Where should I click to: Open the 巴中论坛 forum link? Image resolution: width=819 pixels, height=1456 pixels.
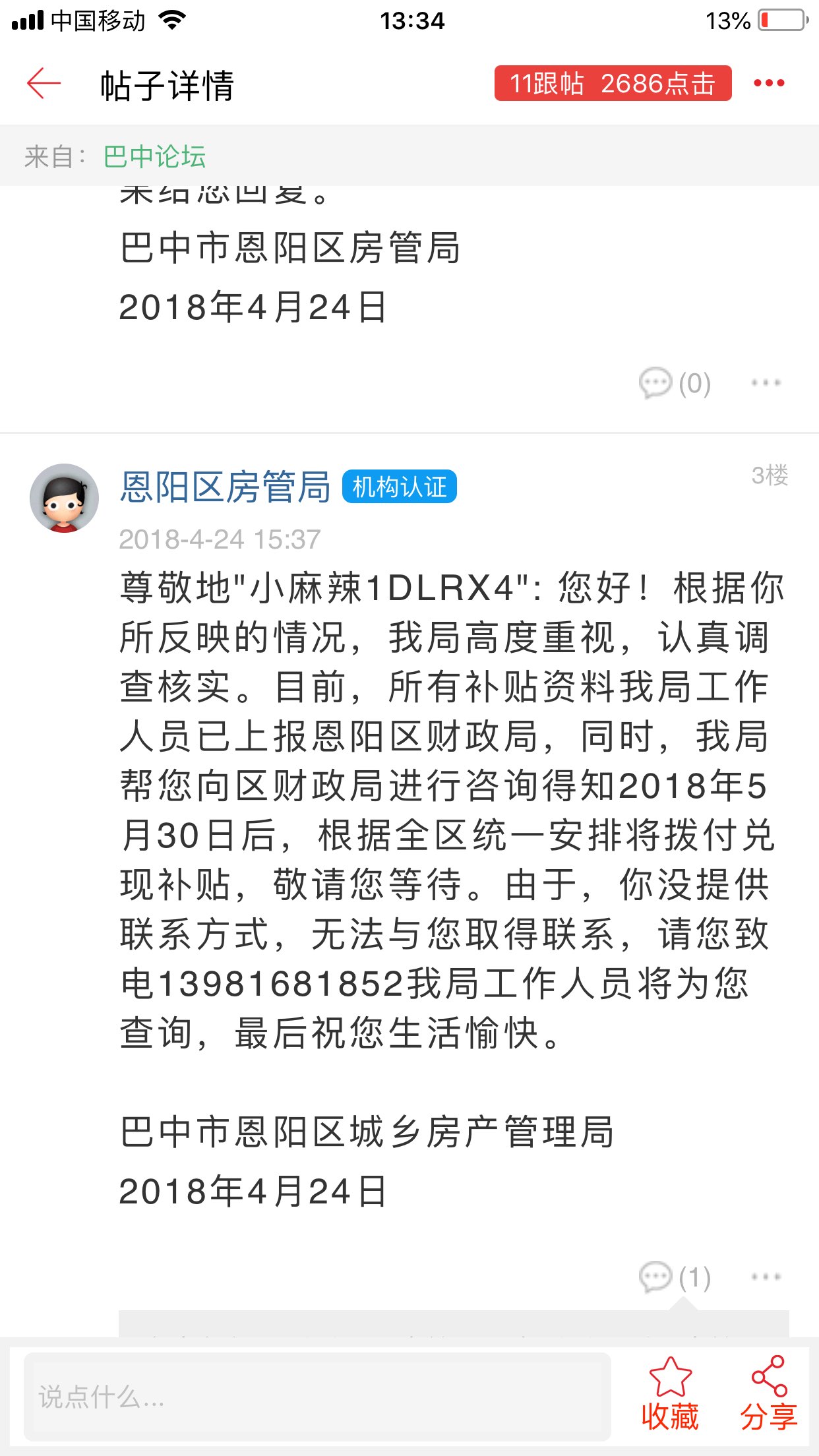[x=154, y=157]
